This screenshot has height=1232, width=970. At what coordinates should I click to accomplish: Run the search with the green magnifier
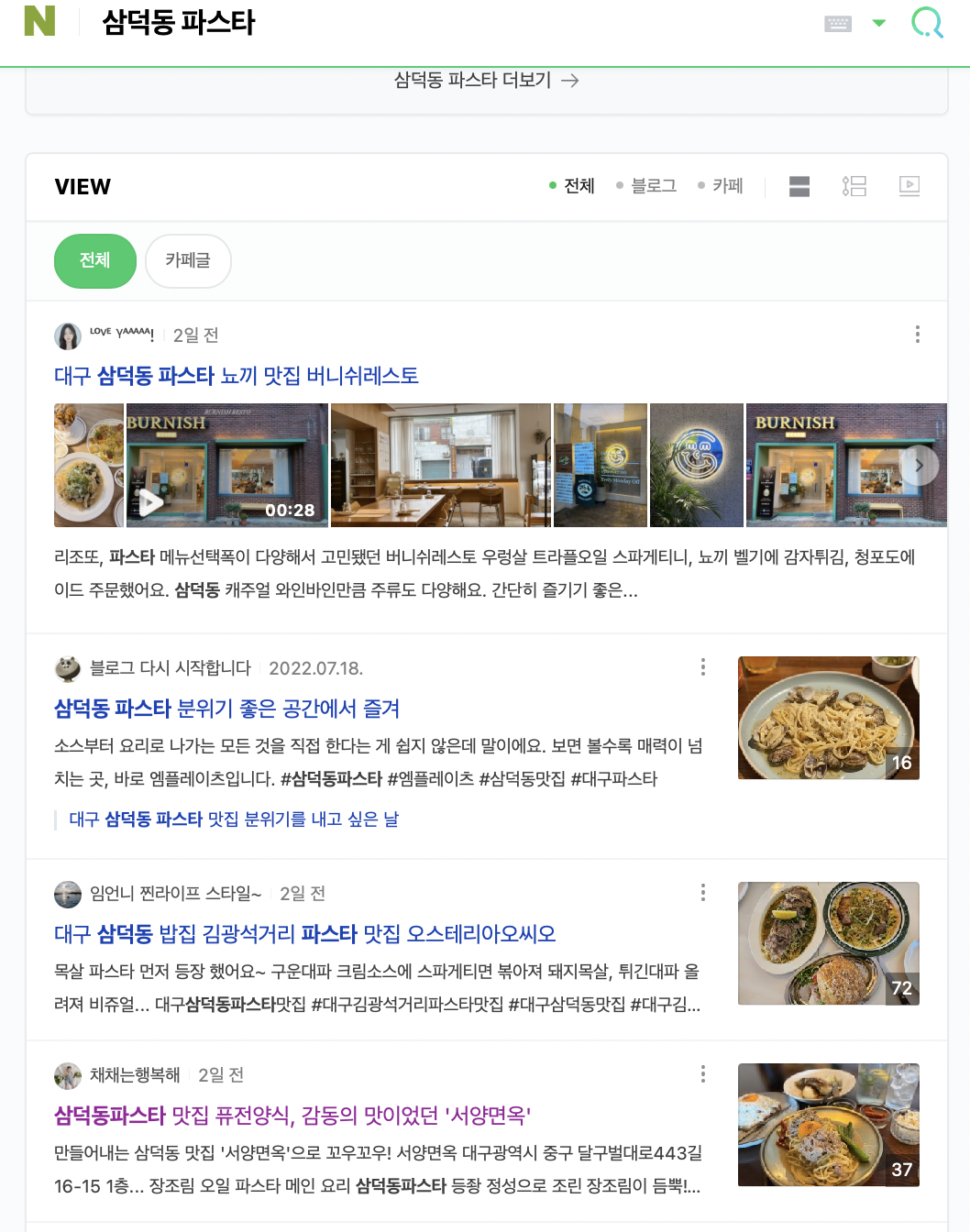coord(927,23)
